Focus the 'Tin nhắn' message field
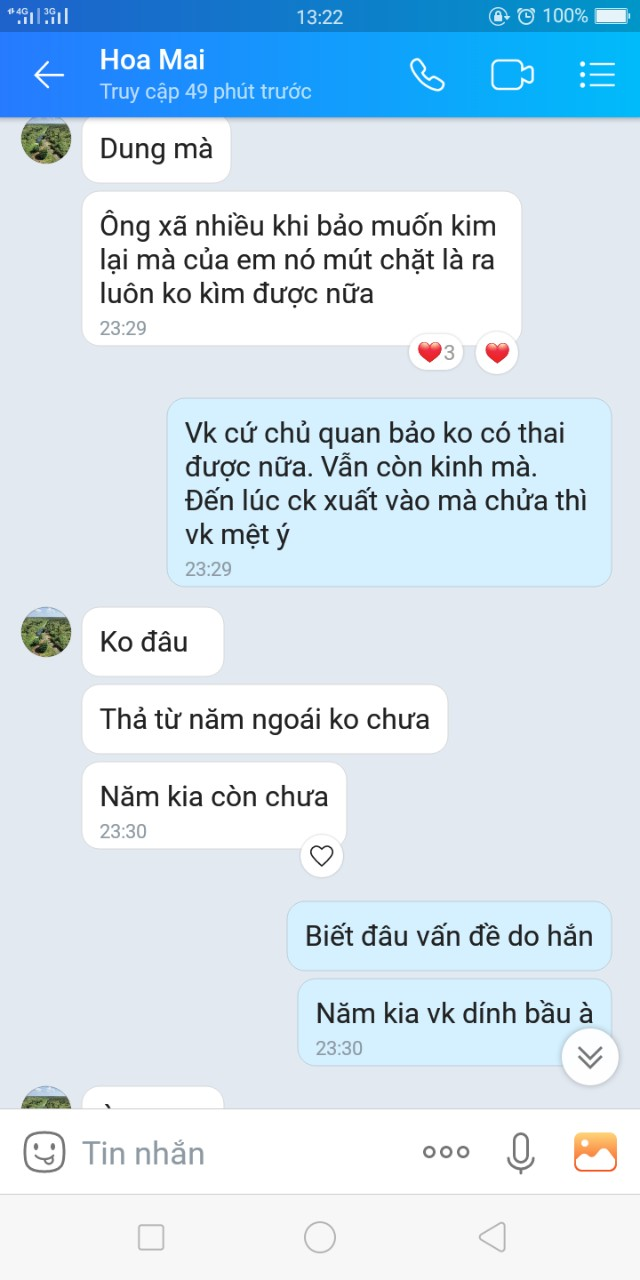 click(x=240, y=1152)
